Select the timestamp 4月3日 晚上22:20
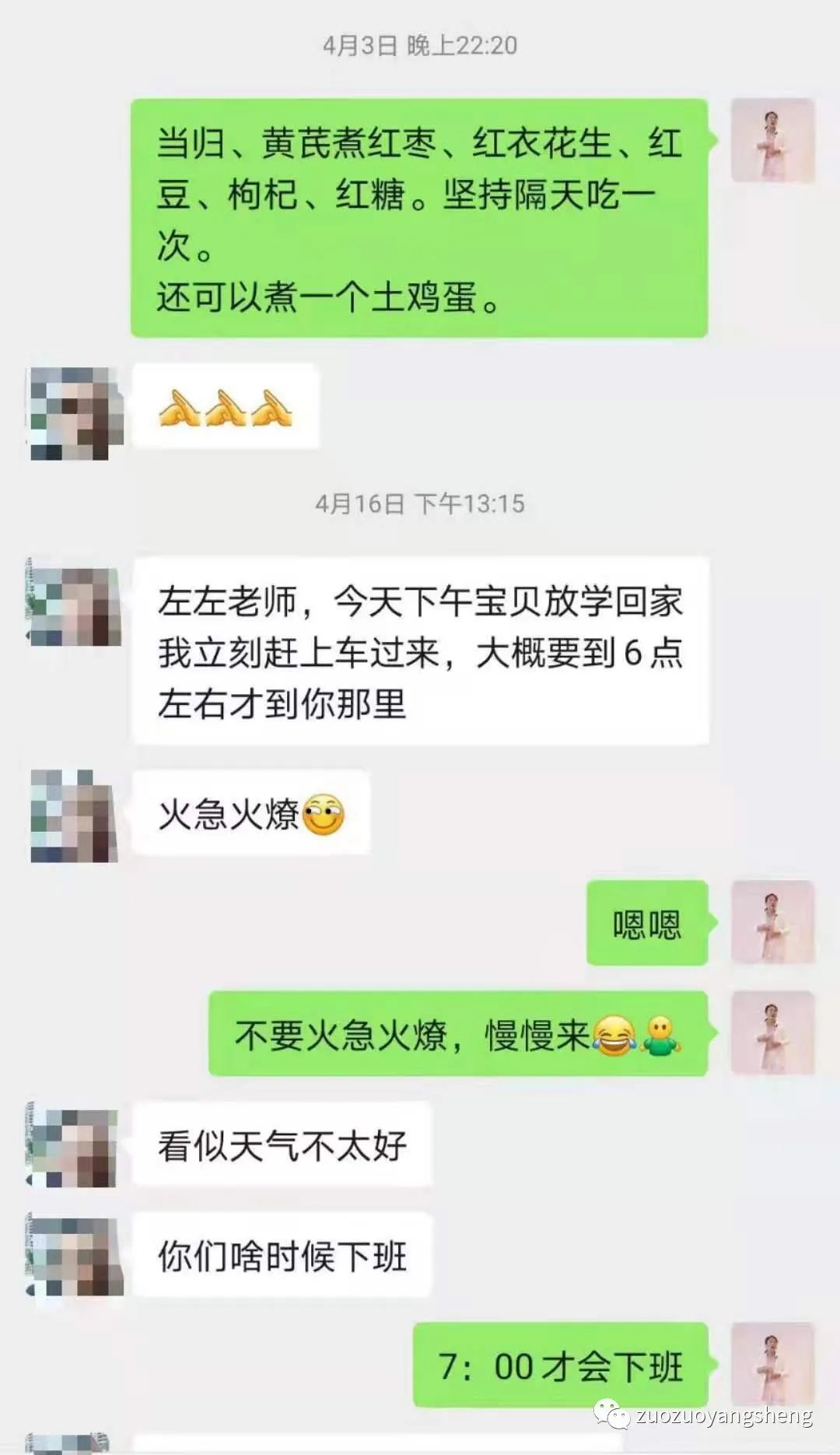The image size is (840, 1455). [x=420, y=45]
